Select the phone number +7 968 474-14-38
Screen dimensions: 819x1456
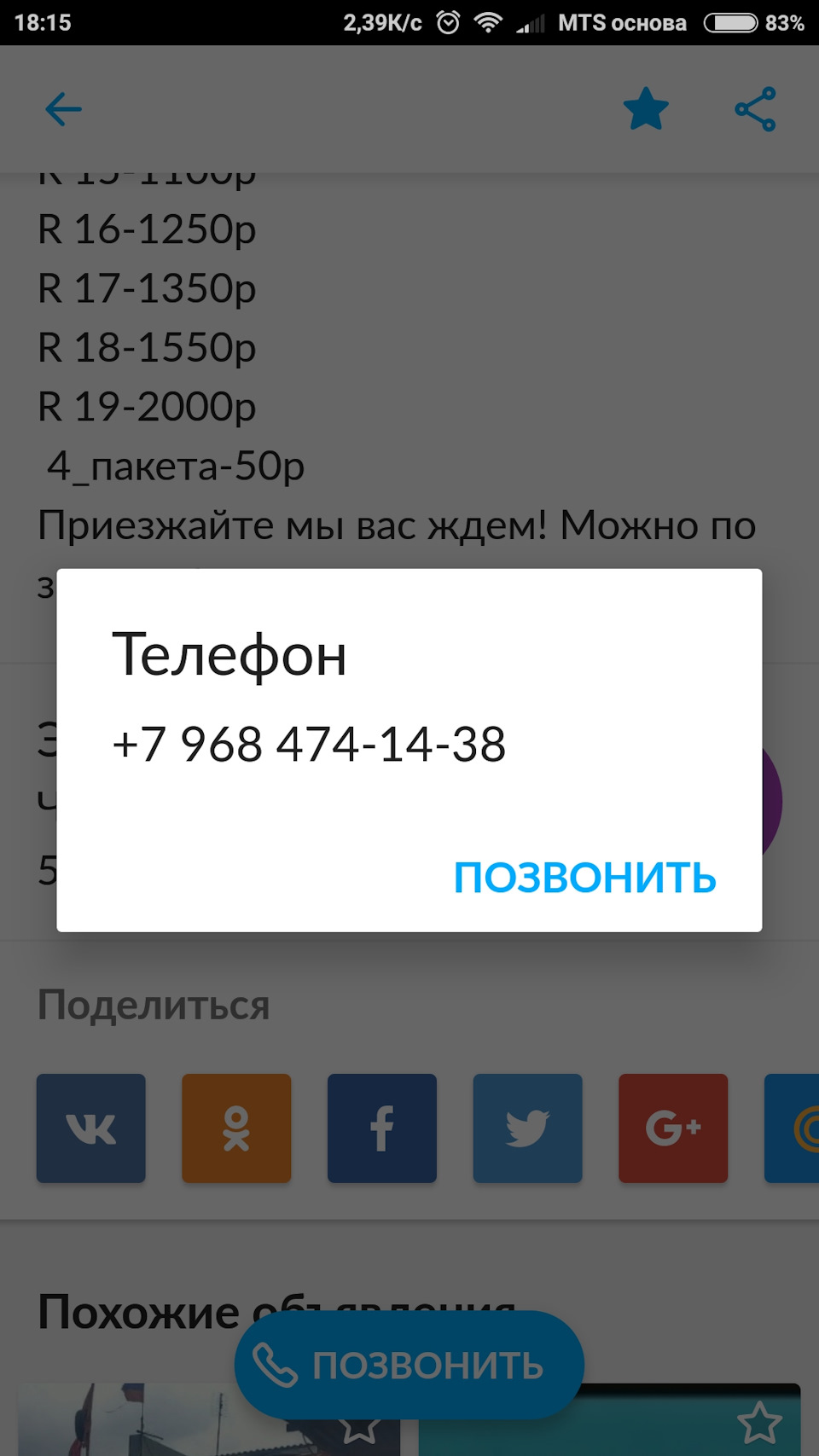tap(310, 743)
